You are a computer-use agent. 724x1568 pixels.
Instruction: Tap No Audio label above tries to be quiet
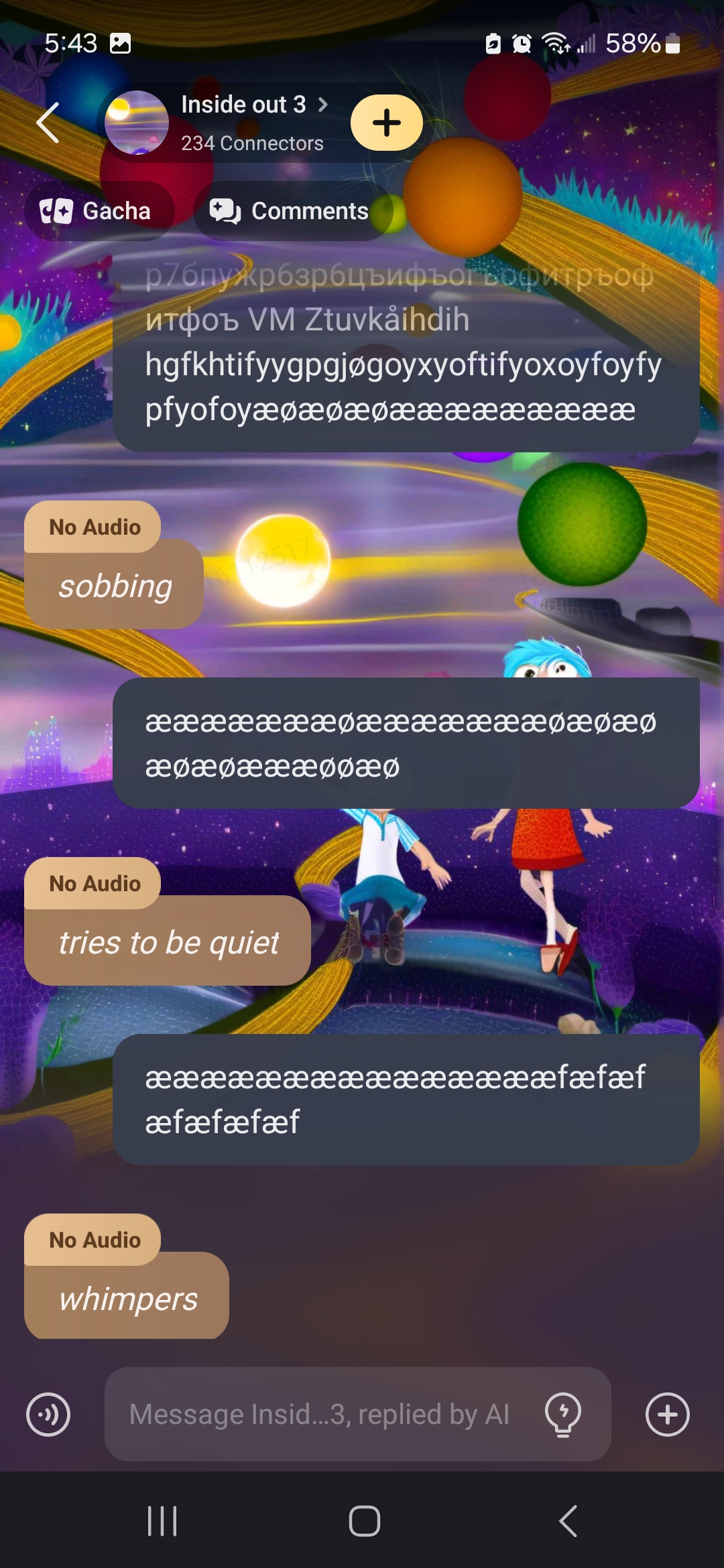(94, 884)
